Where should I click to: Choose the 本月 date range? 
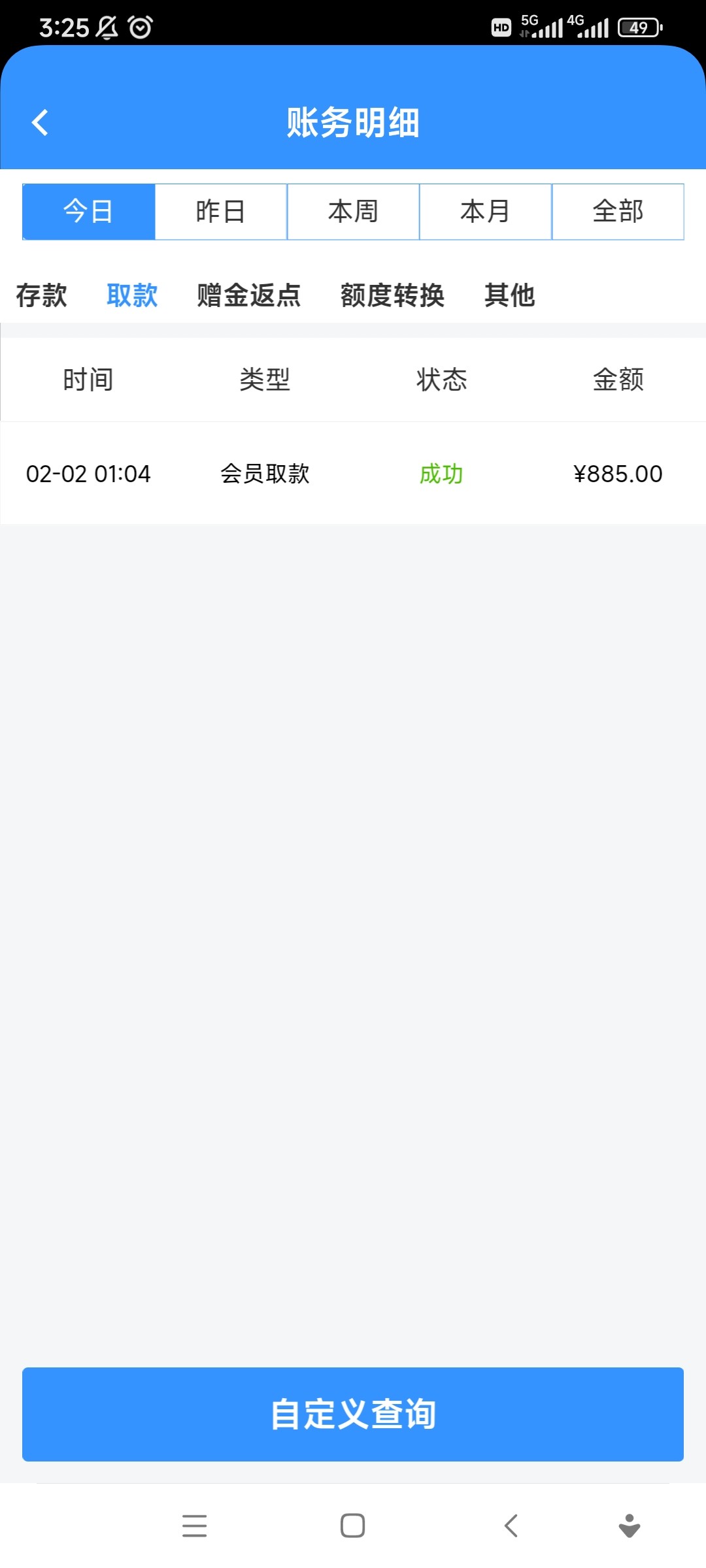[485, 210]
